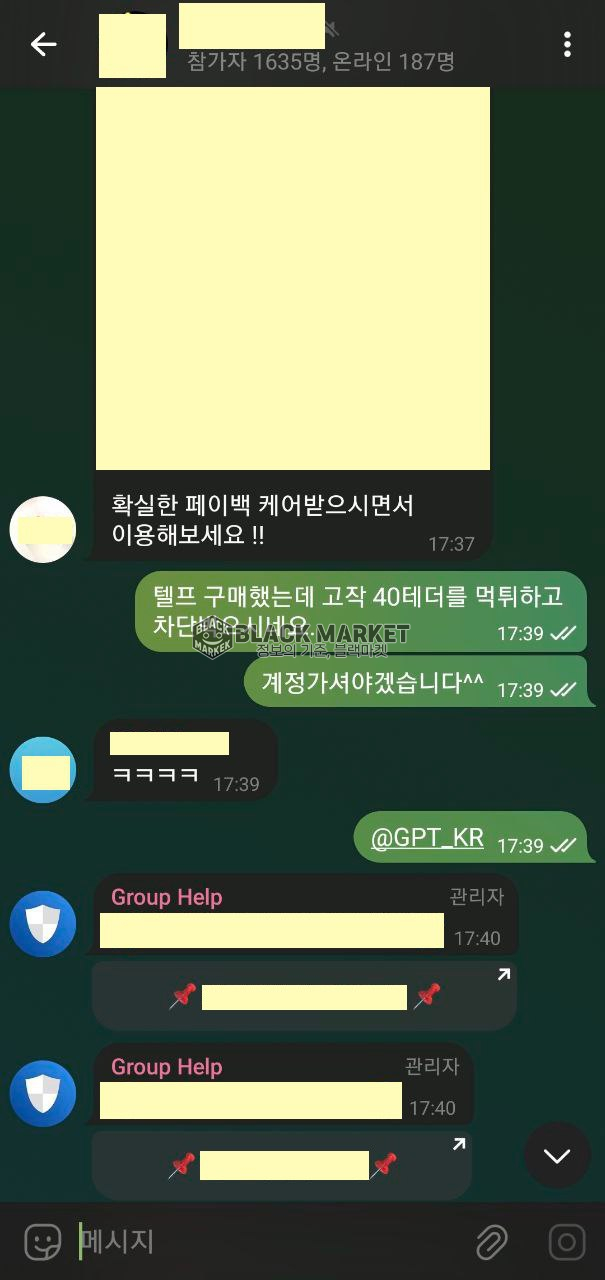View the avatar of the ㅋㅋㅋㅋ sender
The height and width of the screenshot is (1280, 605).
tap(43, 770)
